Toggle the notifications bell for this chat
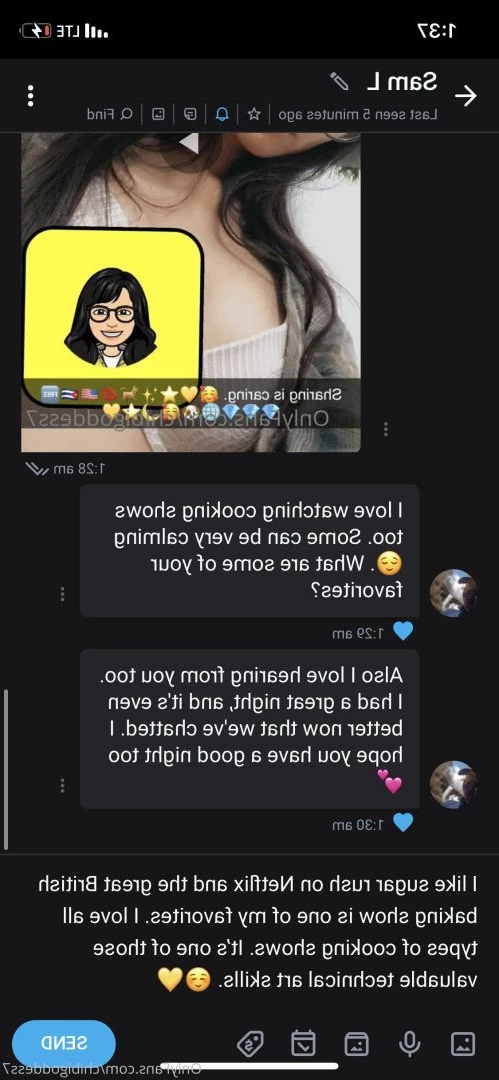 coord(222,114)
